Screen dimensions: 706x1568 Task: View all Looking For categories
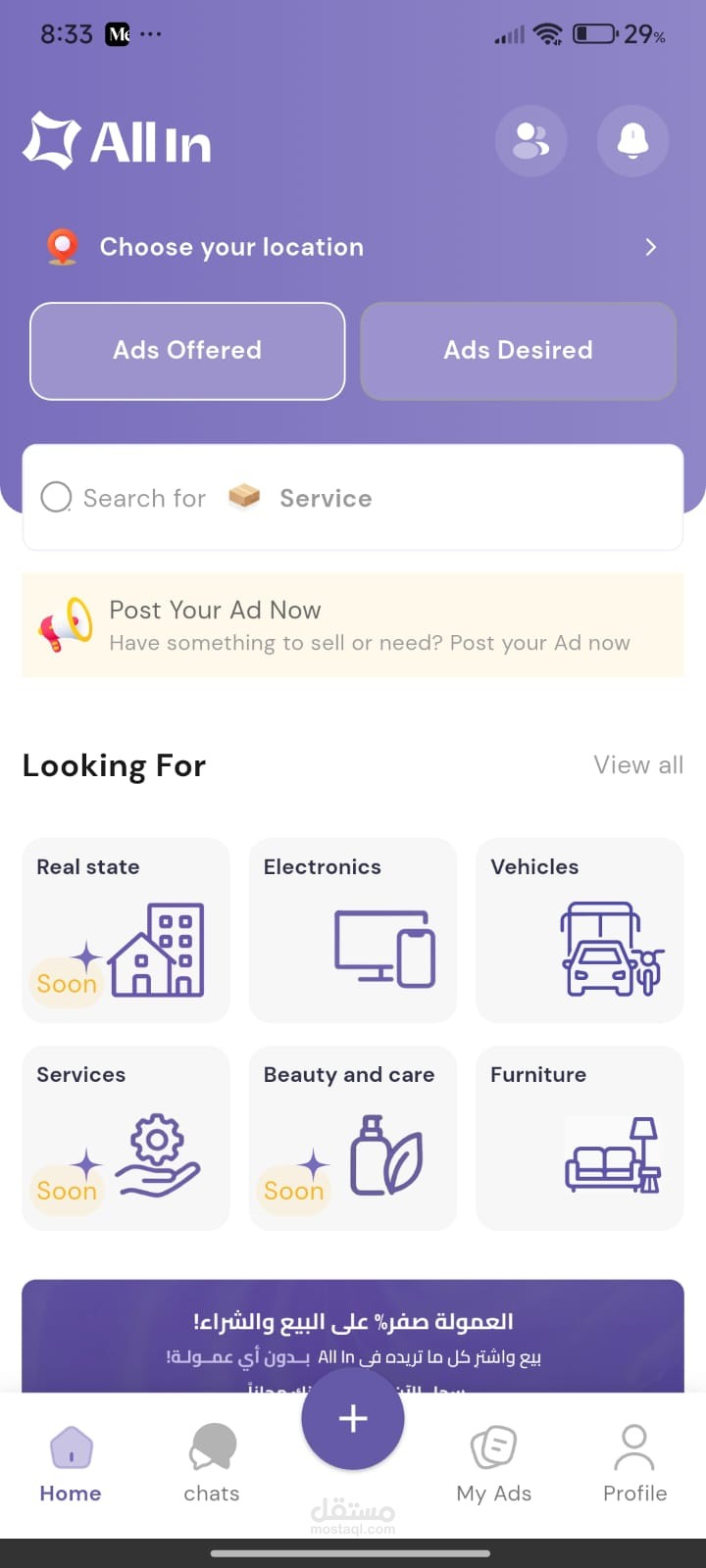pos(638,765)
